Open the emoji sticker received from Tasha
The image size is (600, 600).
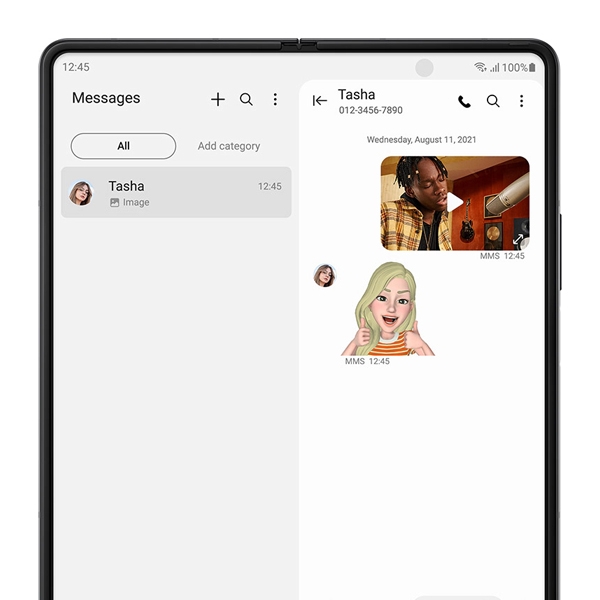[x=388, y=310]
